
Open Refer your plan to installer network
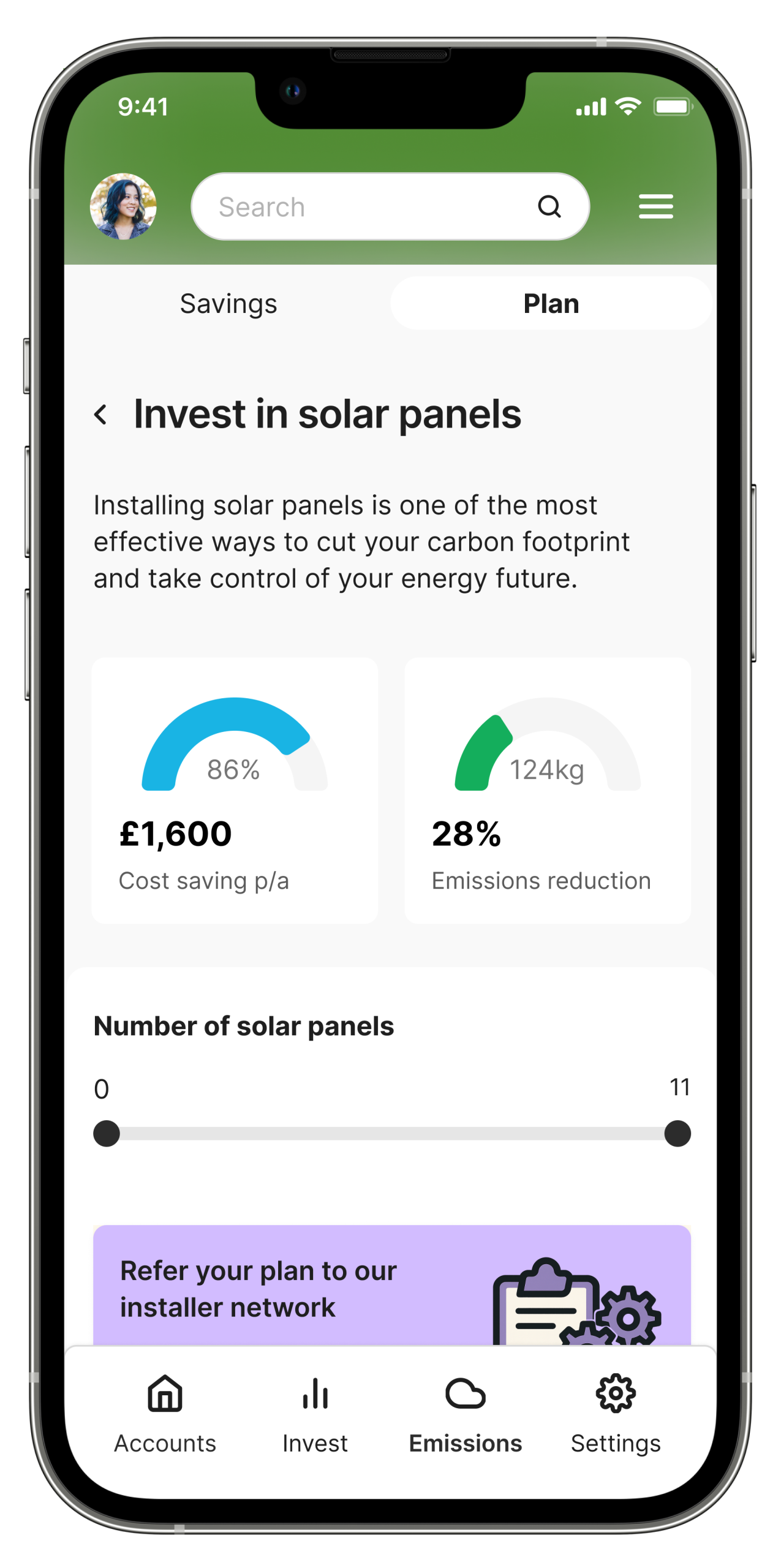click(x=391, y=1286)
